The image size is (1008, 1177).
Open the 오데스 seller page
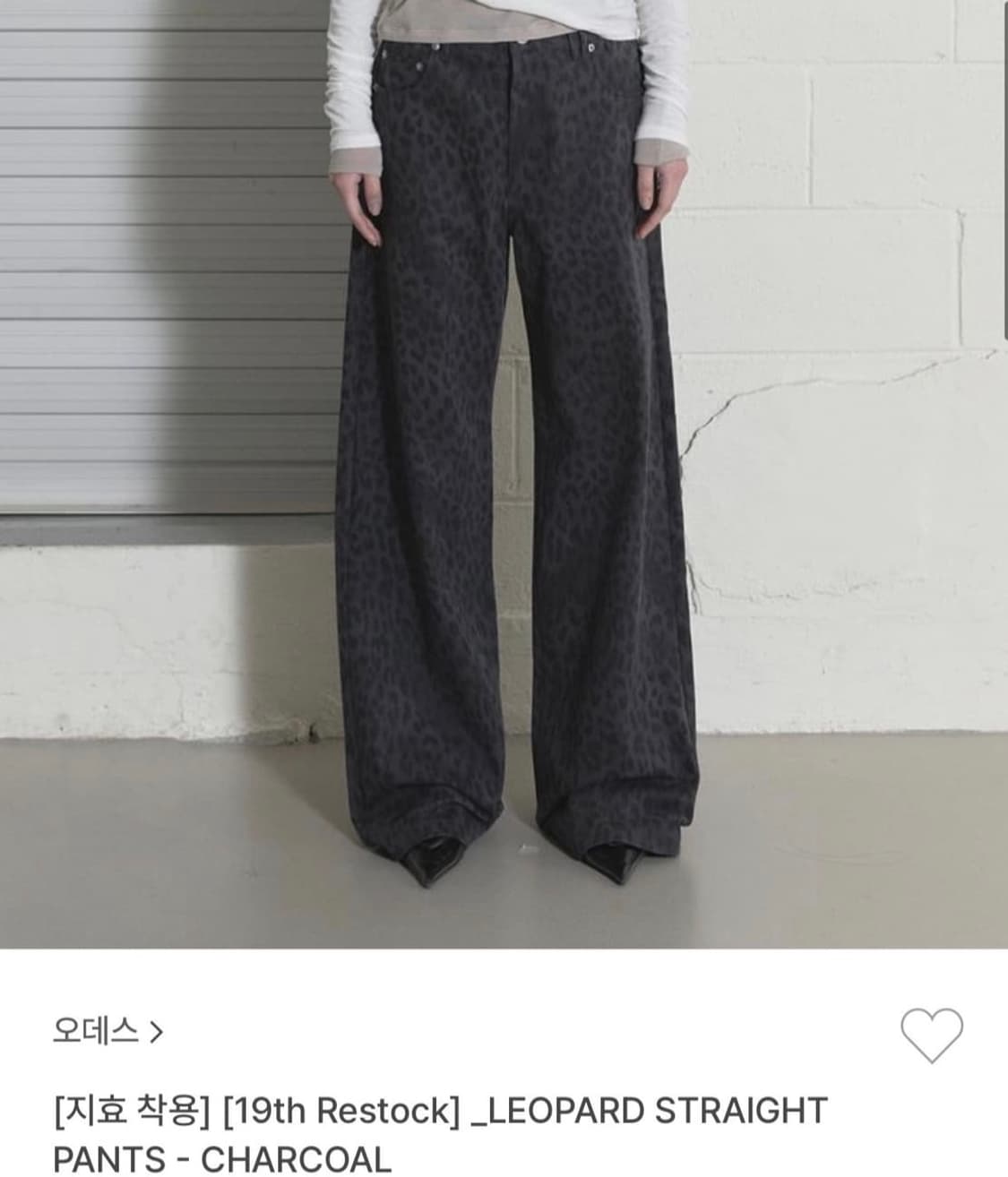tap(94, 1032)
